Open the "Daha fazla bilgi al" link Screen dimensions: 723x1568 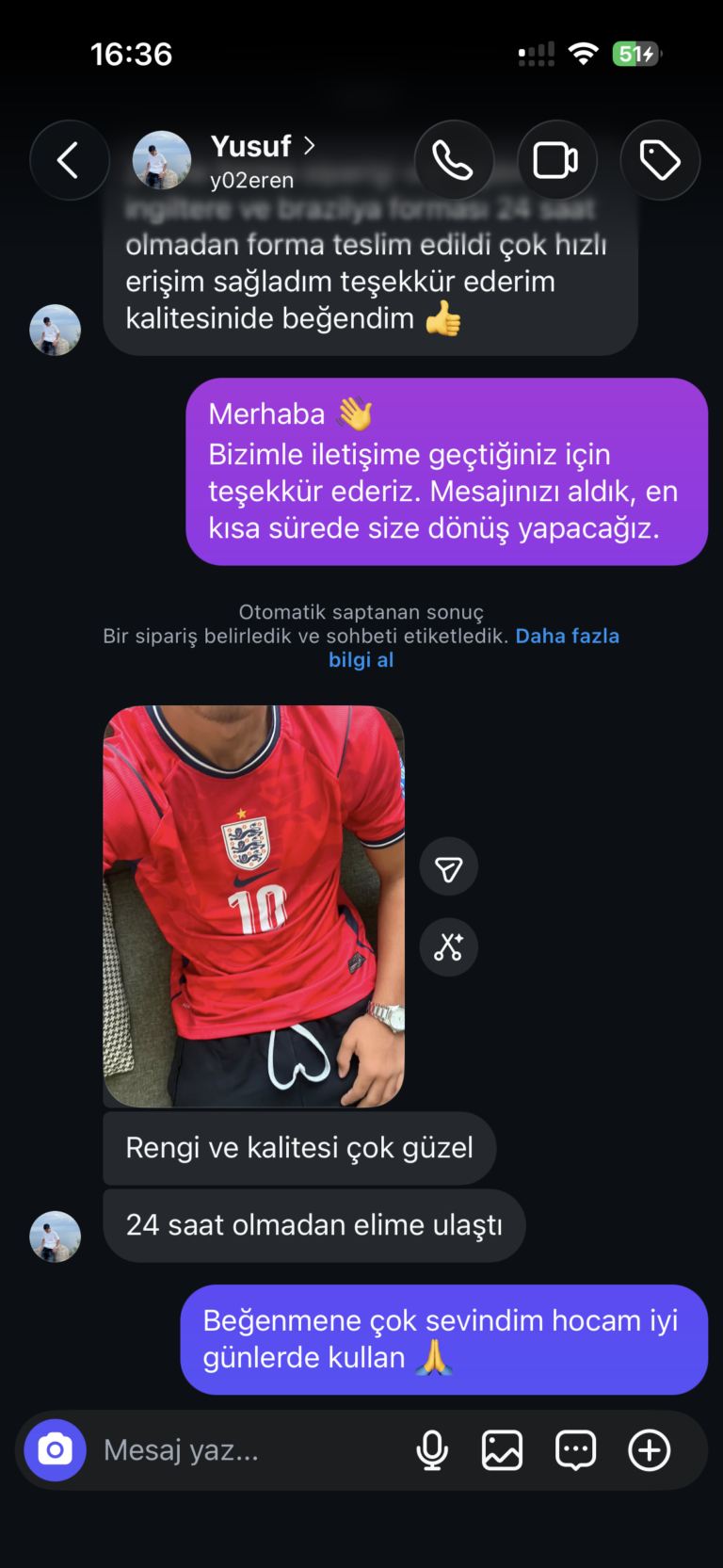[x=474, y=648]
